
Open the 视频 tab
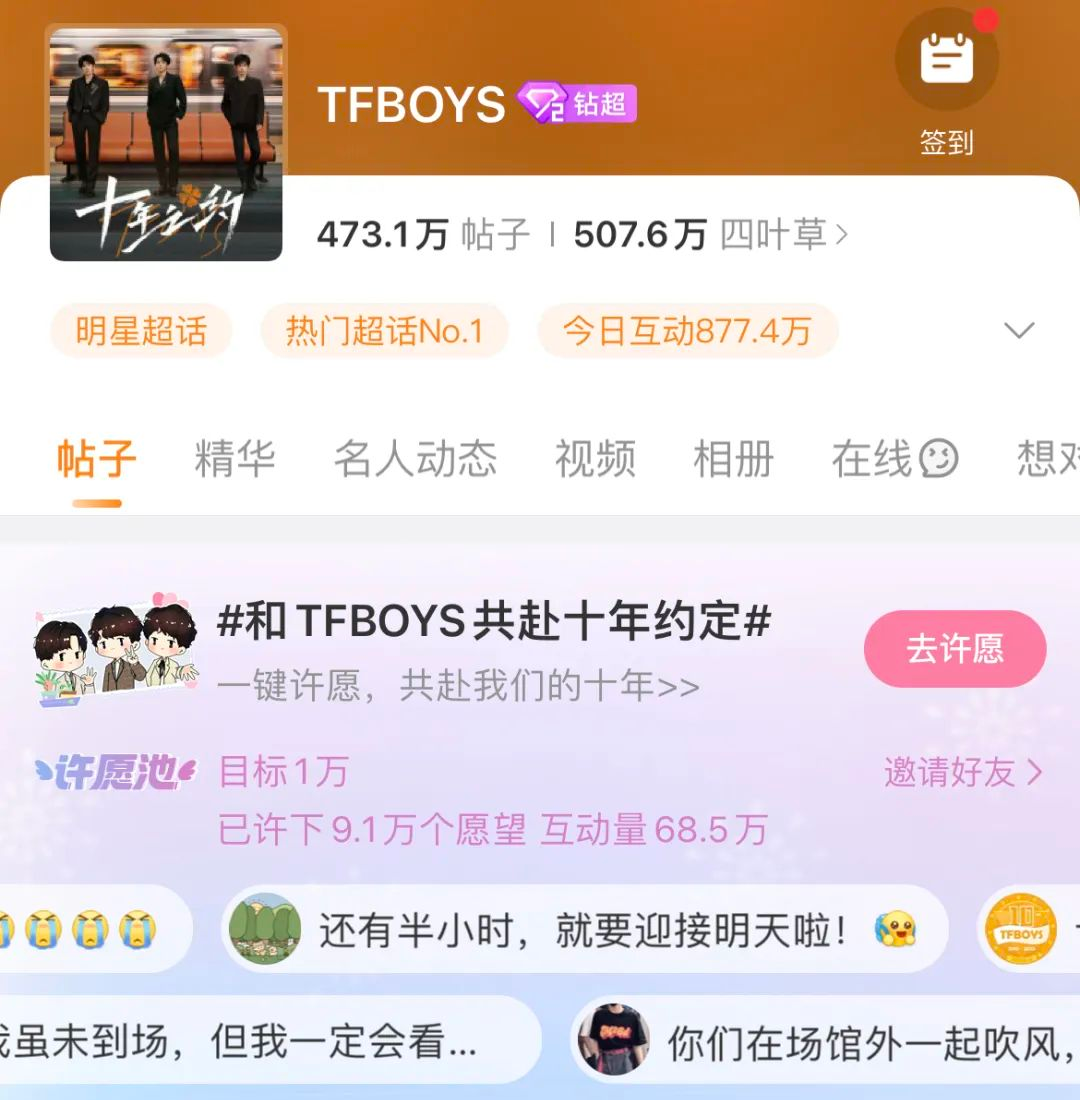[x=594, y=458]
